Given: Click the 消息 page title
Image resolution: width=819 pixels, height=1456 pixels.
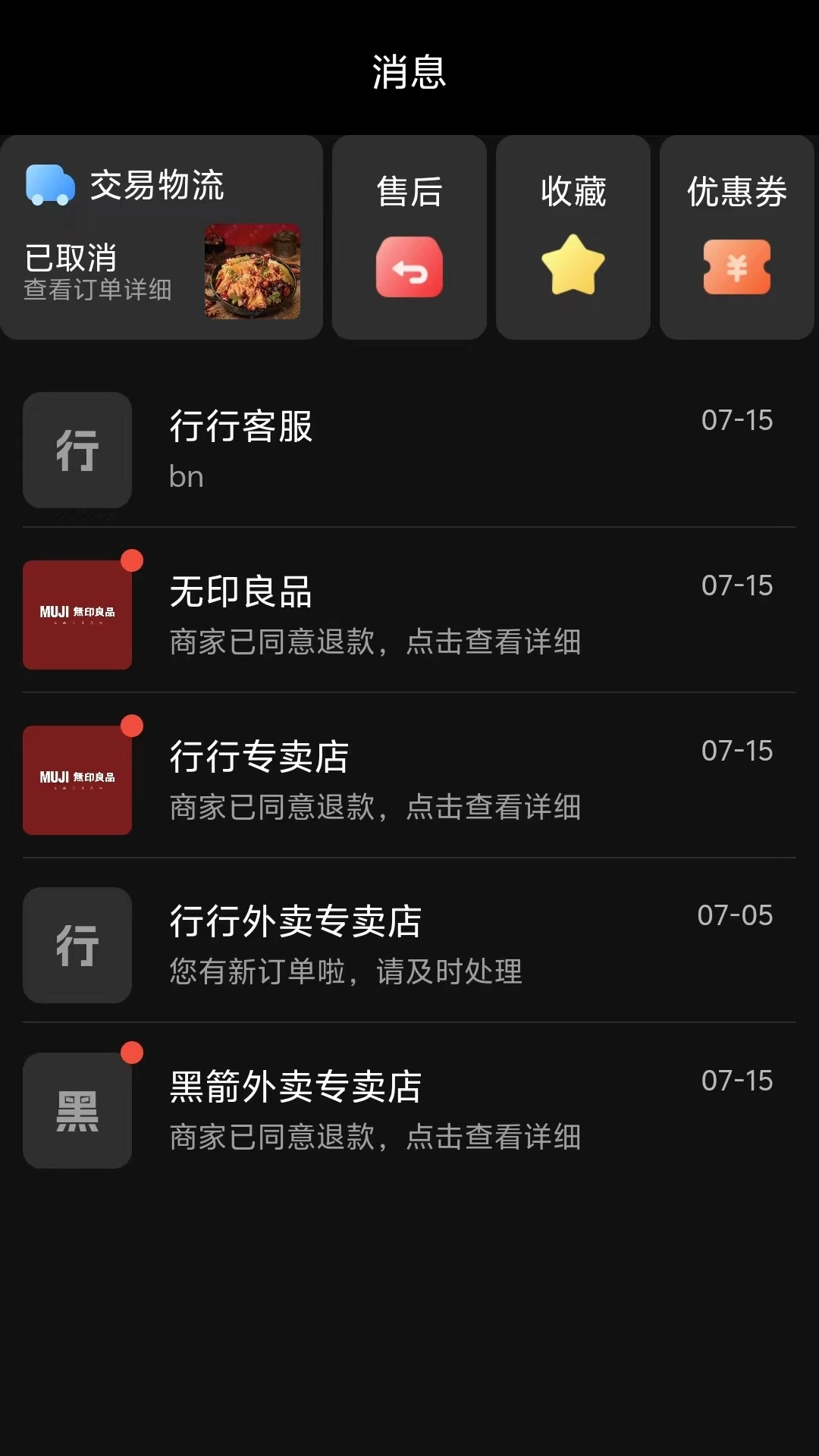Looking at the screenshot, I should point(409,72).
